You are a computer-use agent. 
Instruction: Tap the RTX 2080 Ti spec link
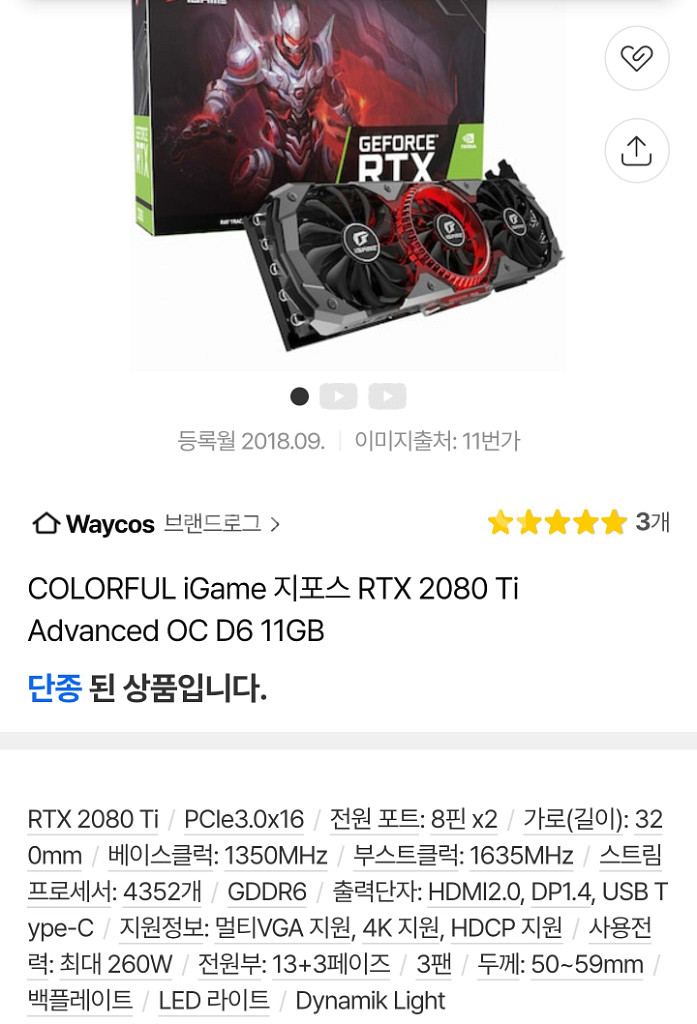point(93,819)
